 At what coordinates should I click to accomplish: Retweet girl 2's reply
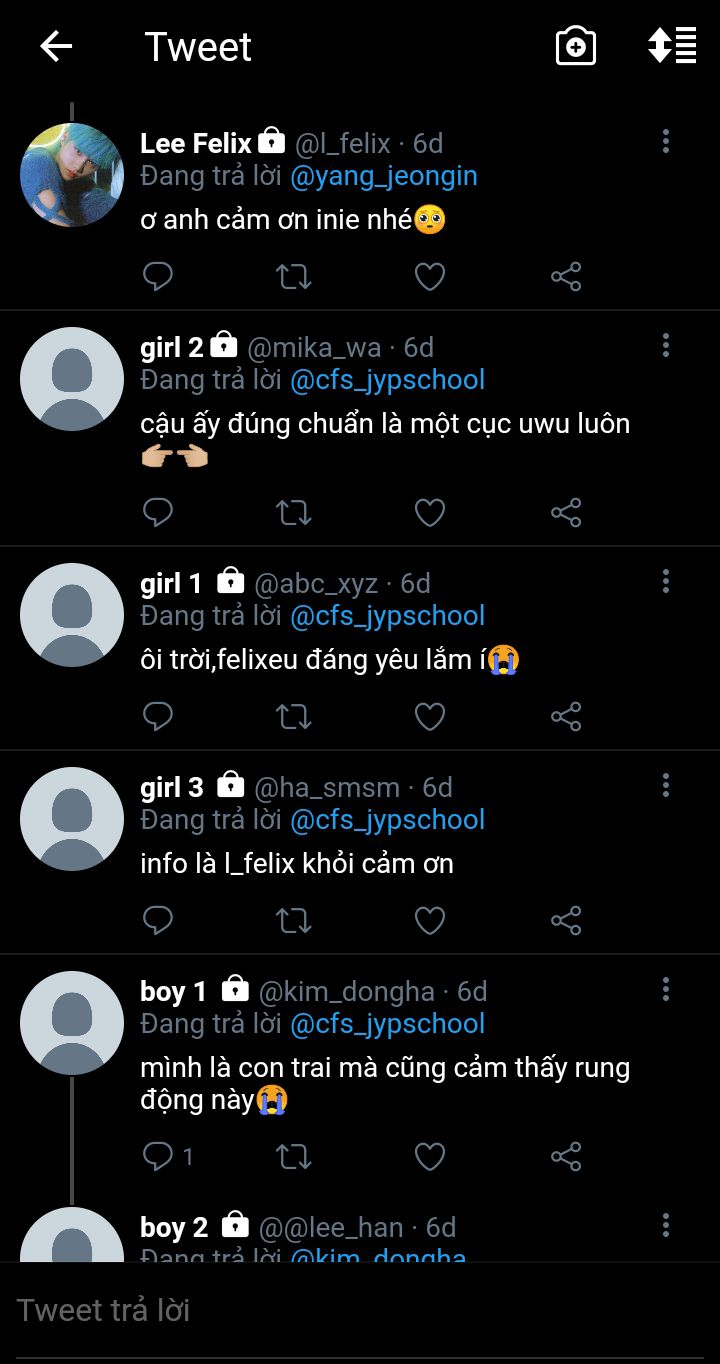(x=293, y=513)
